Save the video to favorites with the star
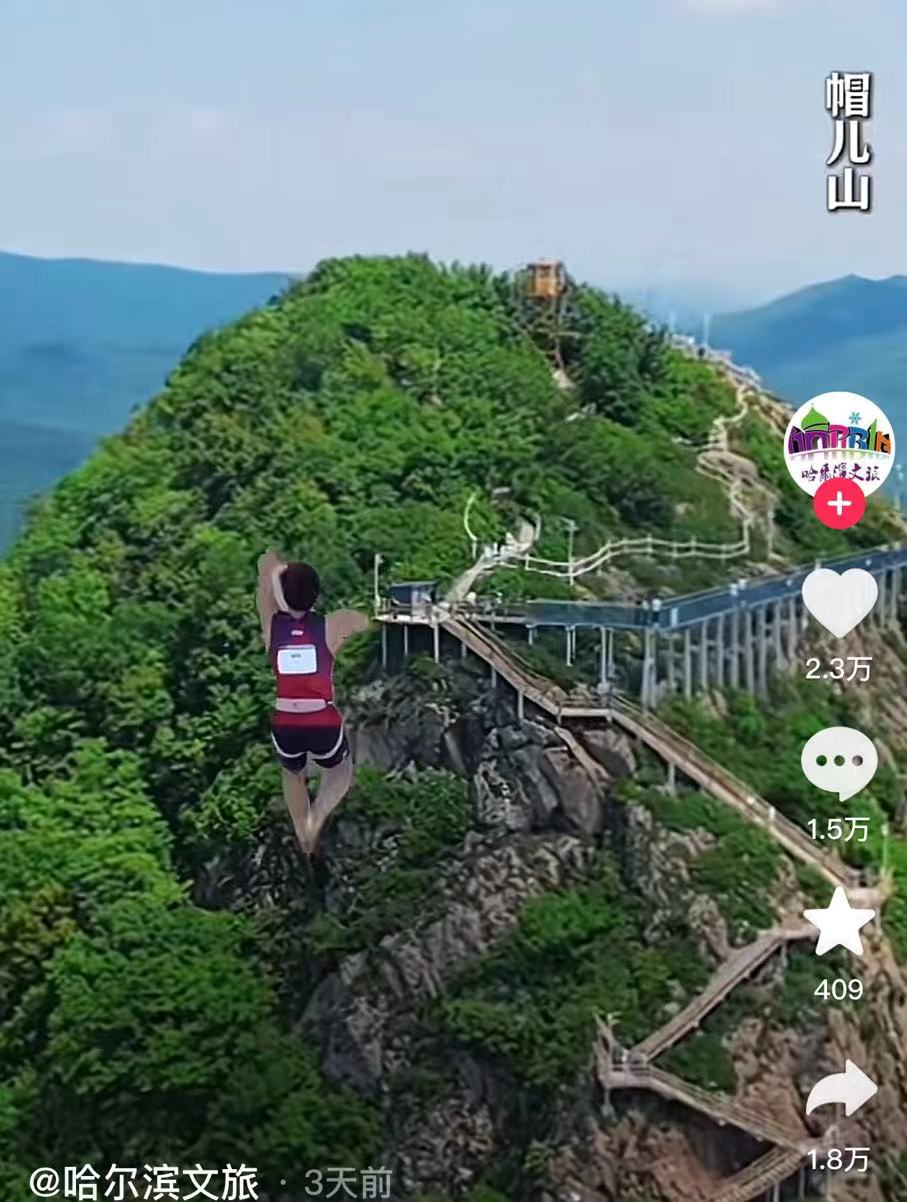This screenshot has width=907, height=1202. point(839,923)
